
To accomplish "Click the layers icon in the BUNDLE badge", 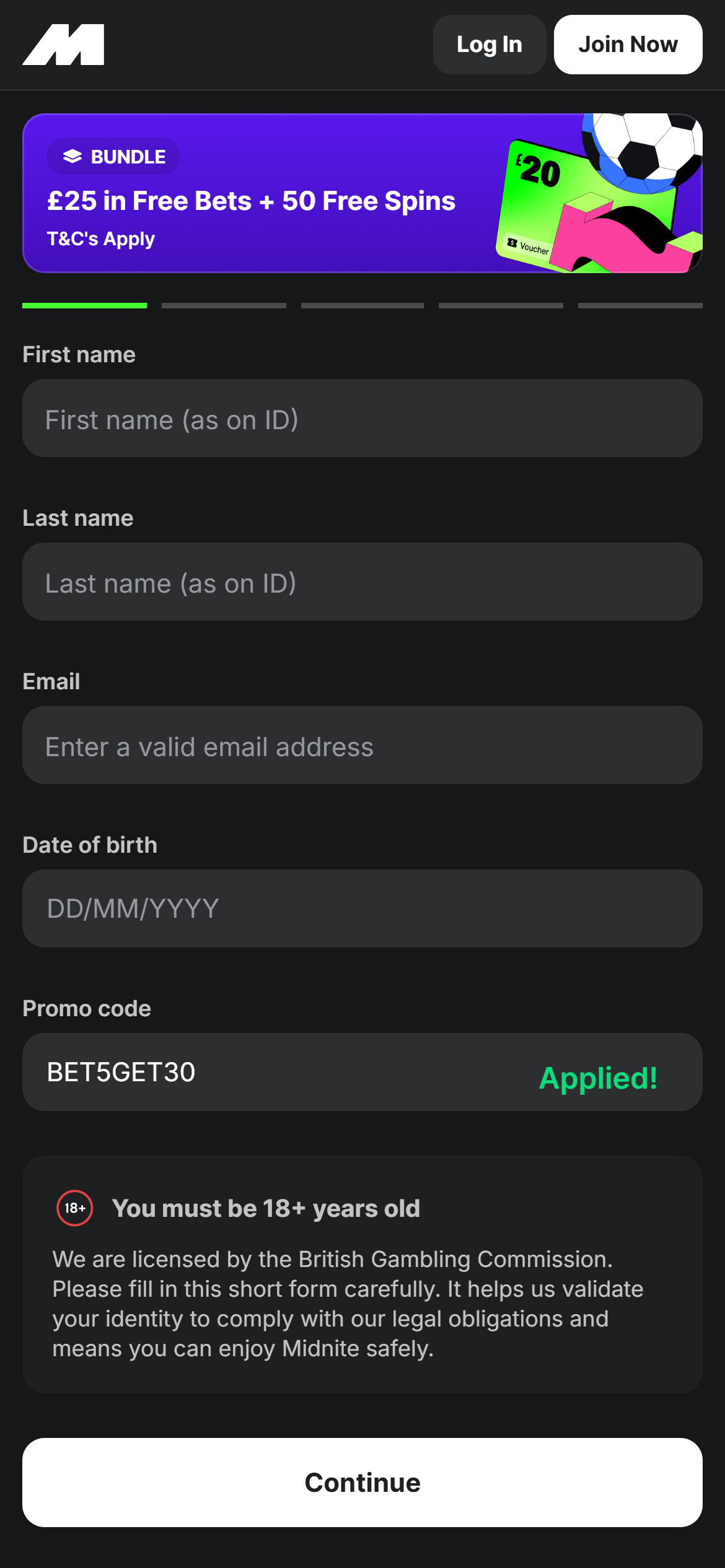I will pos(71,156).
